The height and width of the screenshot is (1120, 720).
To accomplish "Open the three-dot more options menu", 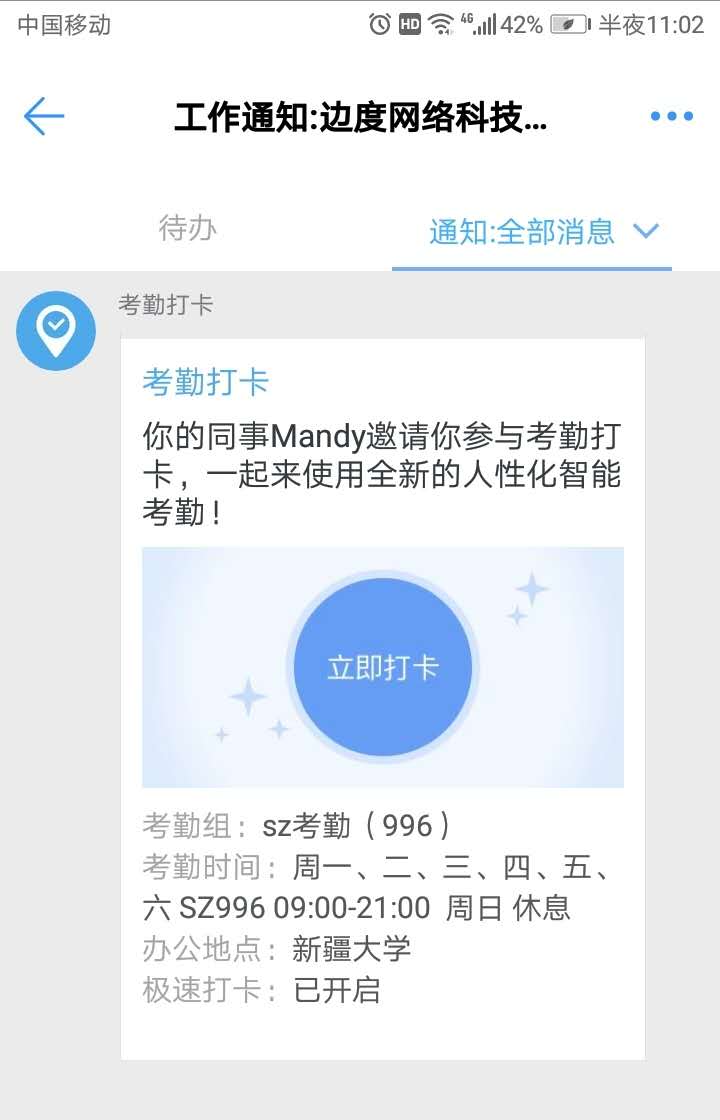I will tap(671, 117).
